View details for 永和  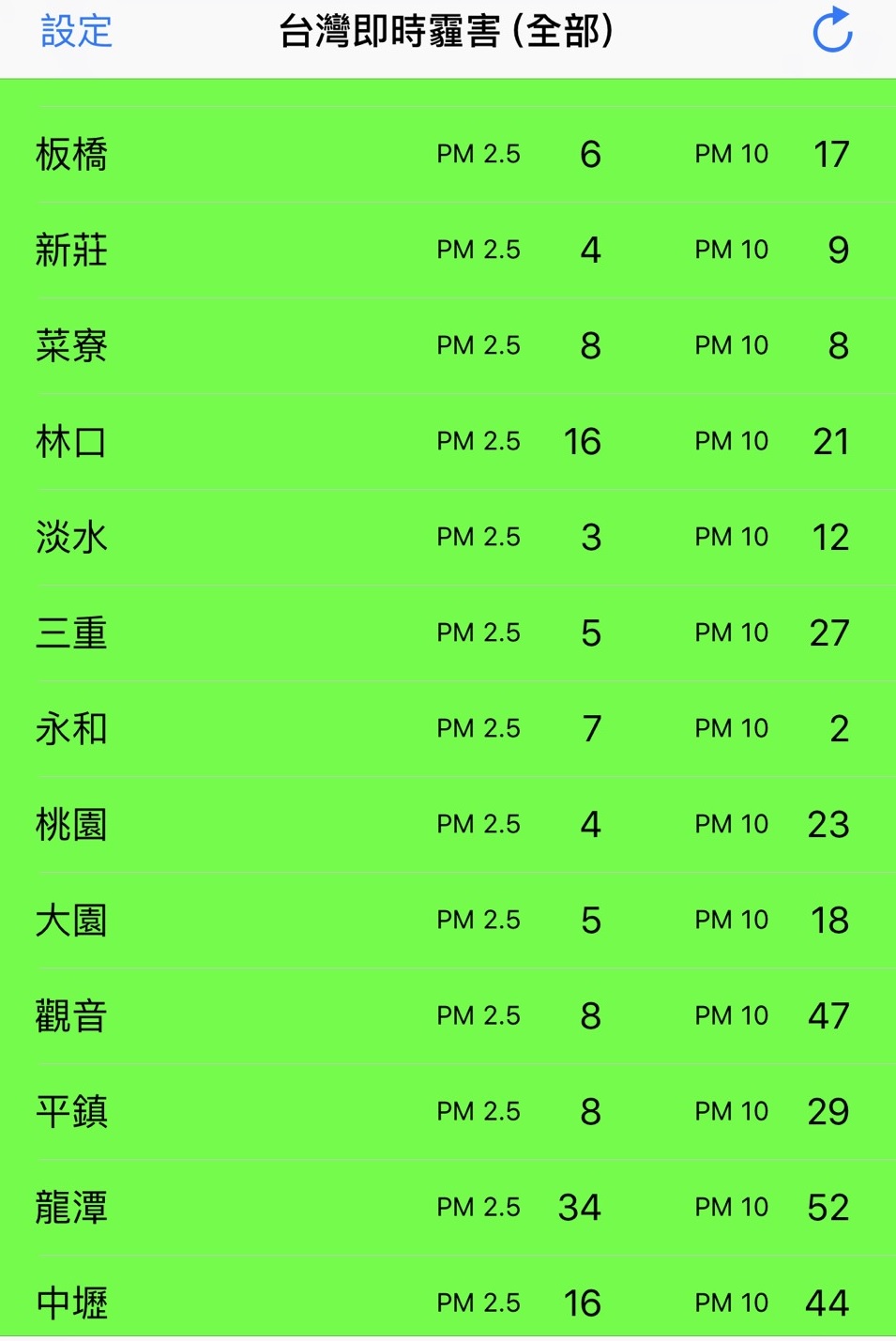[x=448, y=728]
